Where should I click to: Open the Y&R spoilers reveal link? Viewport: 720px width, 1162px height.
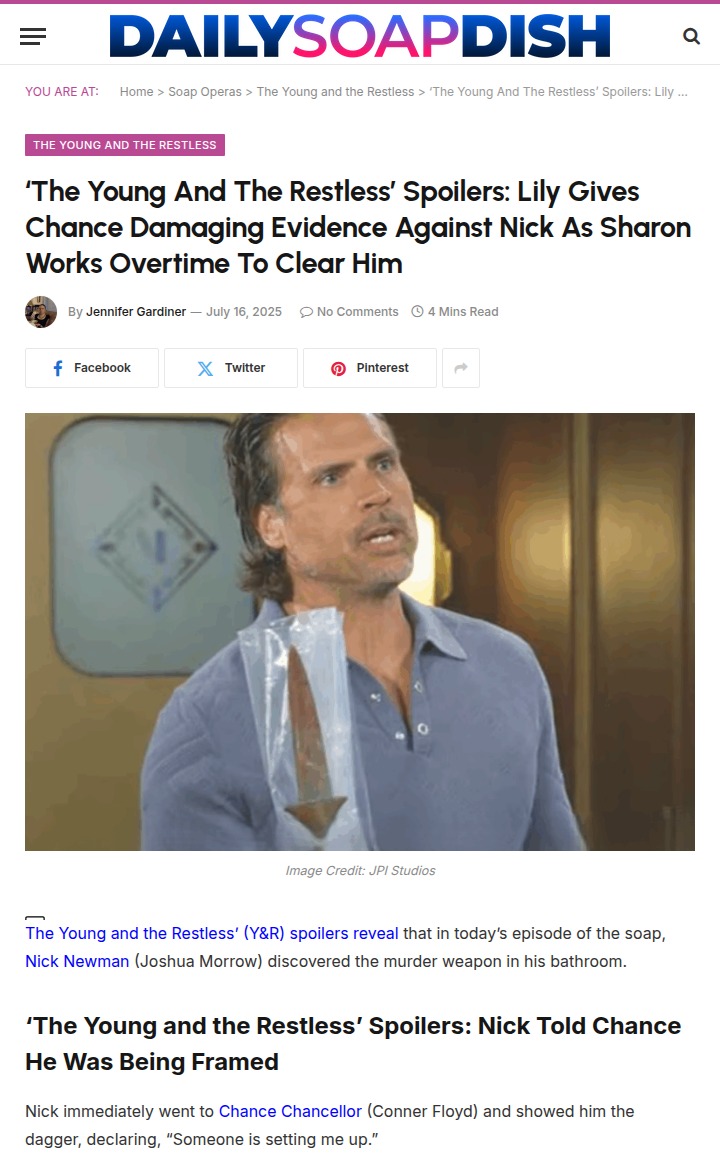click(x=212, y=933)
